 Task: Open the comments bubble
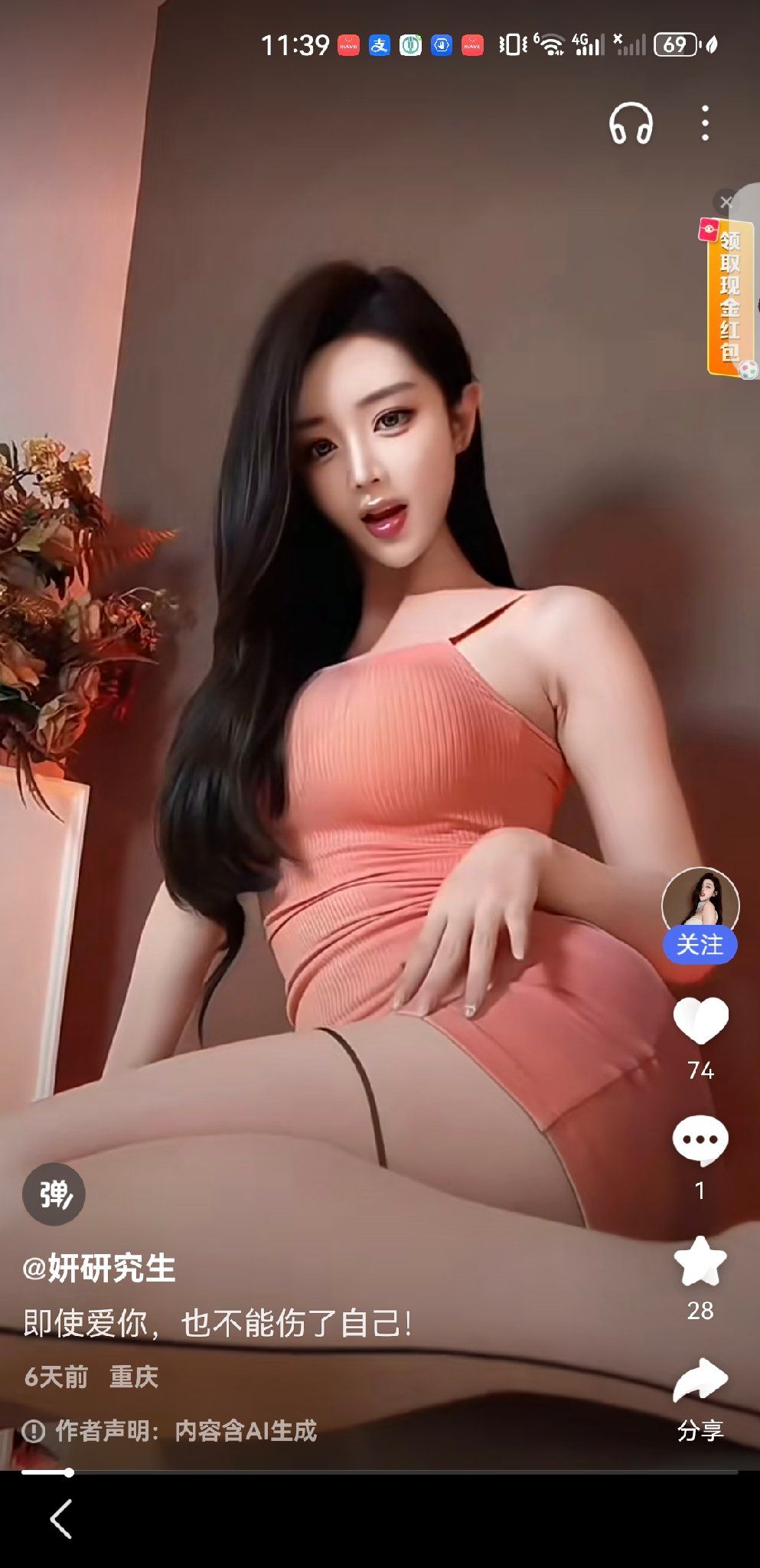pos(700,1140)
